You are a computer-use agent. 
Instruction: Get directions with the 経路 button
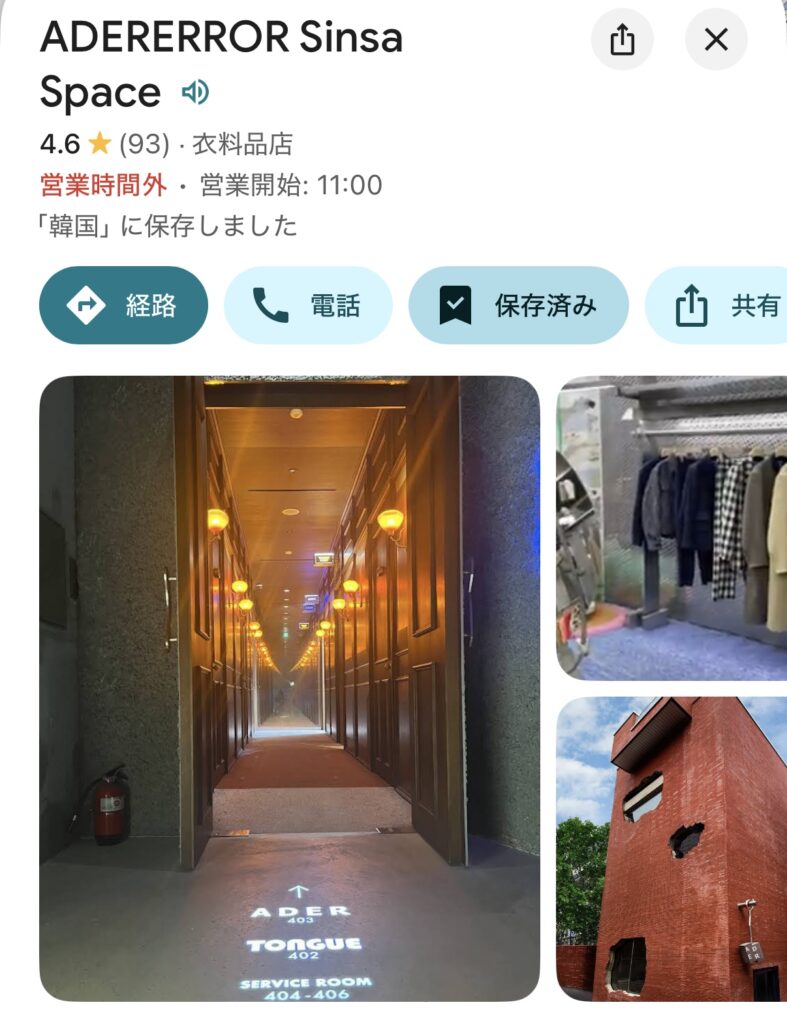pyautogui.click(x=123, y=305)
